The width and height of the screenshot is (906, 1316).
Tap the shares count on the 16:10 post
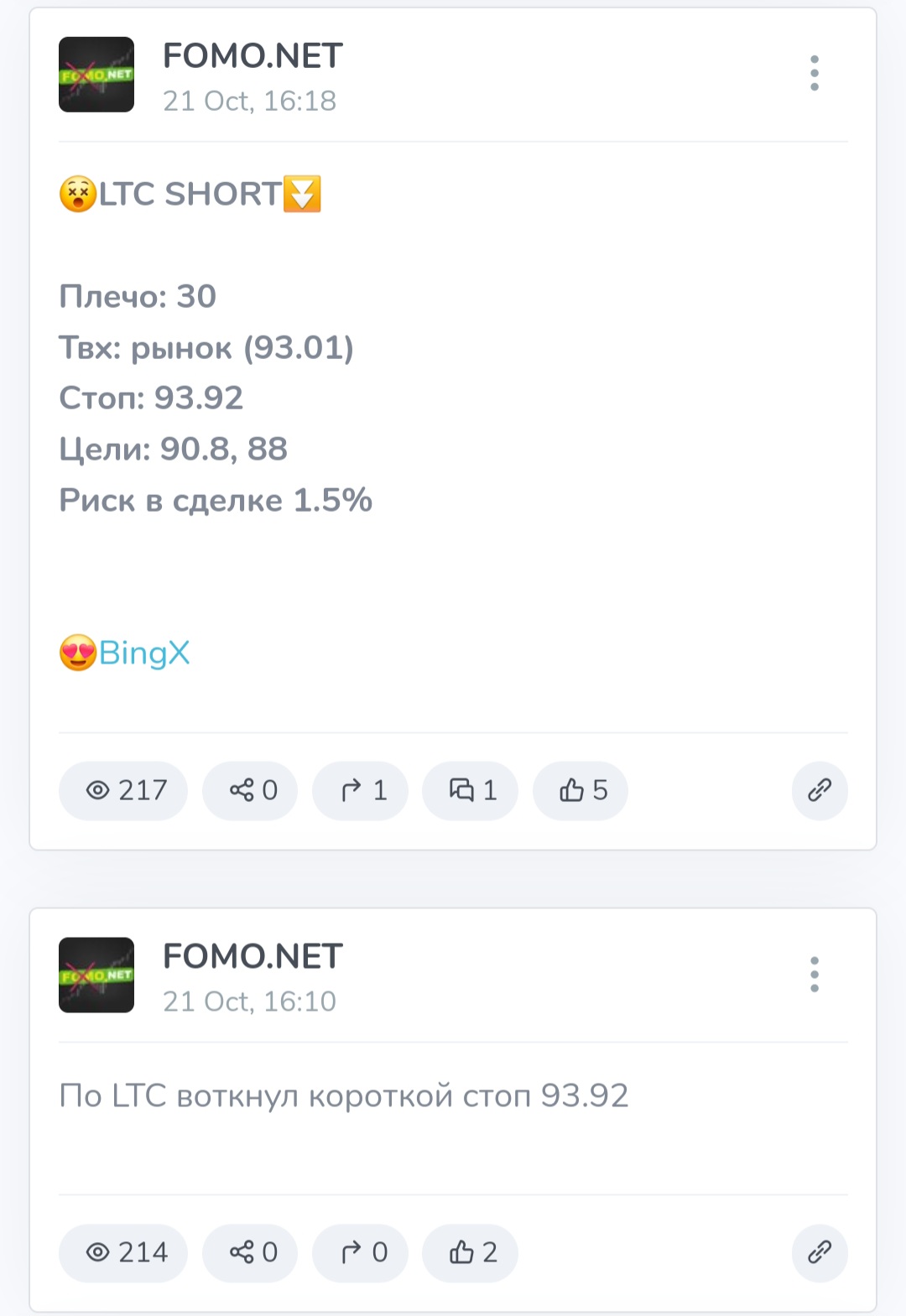250,1252
